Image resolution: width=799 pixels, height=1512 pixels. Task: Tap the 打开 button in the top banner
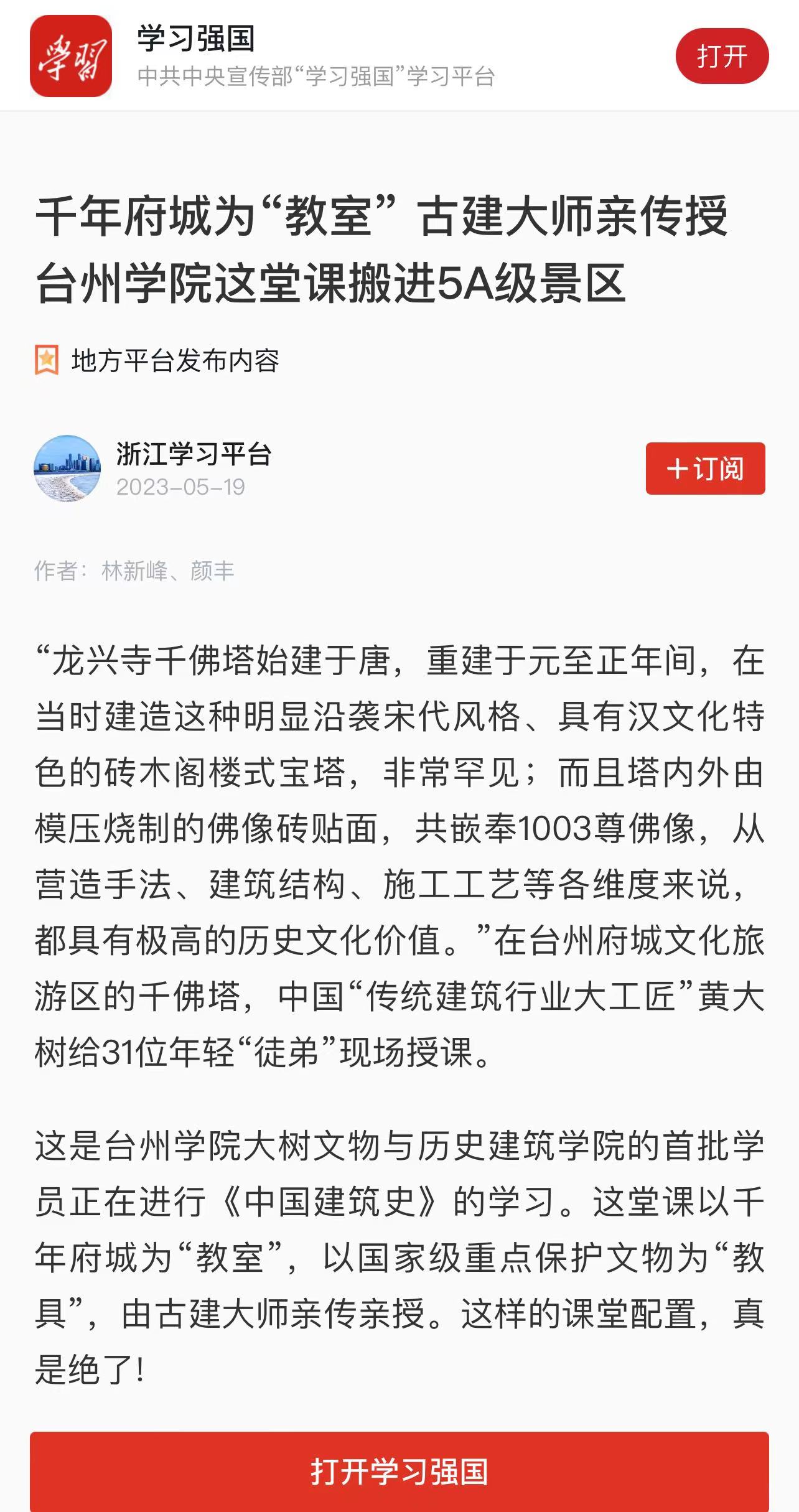click(x=722, y=56)
